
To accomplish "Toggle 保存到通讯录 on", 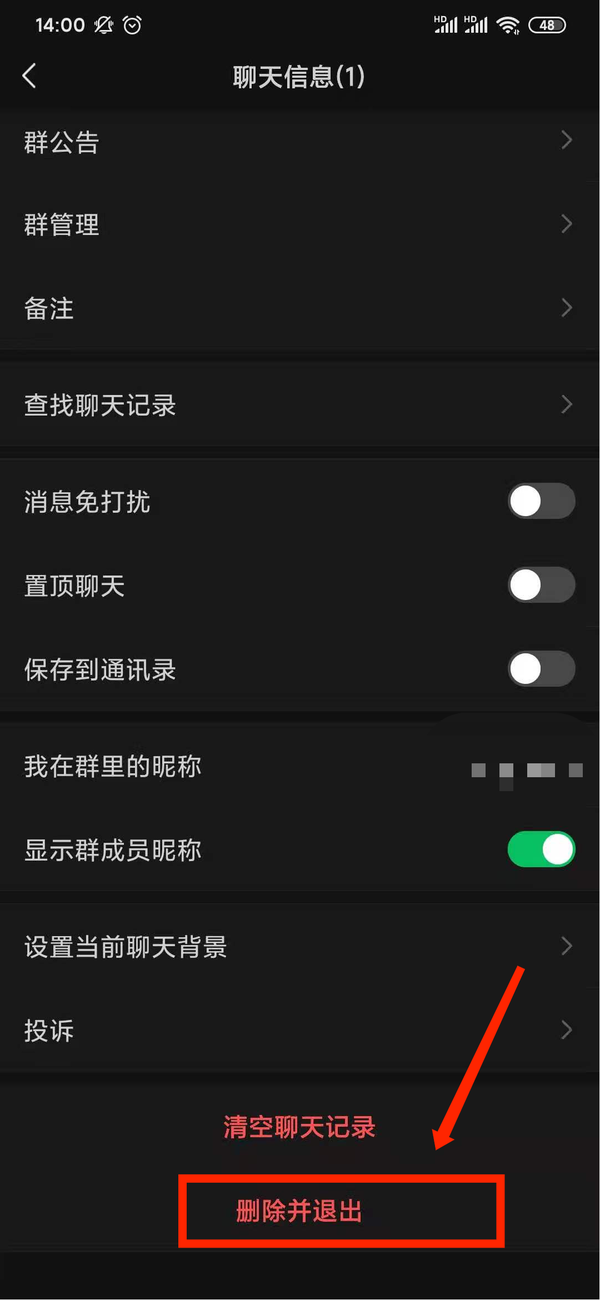I will 541,668.
